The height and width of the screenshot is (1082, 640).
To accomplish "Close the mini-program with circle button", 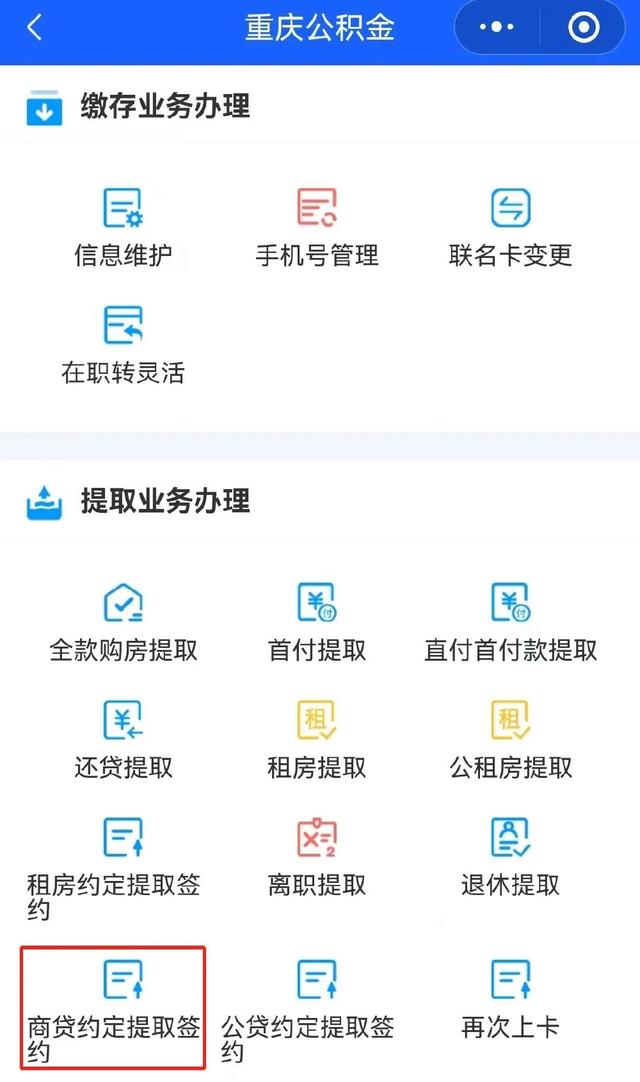I will click(583, 28).
